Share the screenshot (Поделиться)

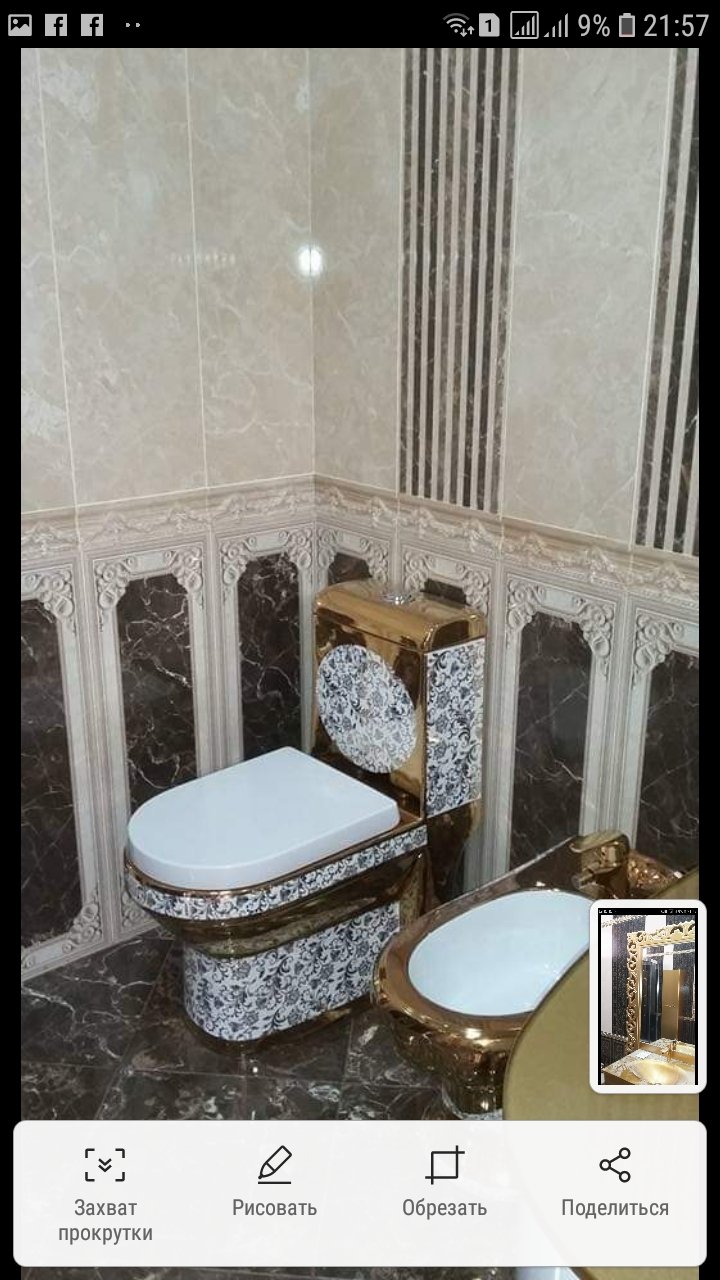[x=615, y=1181]
